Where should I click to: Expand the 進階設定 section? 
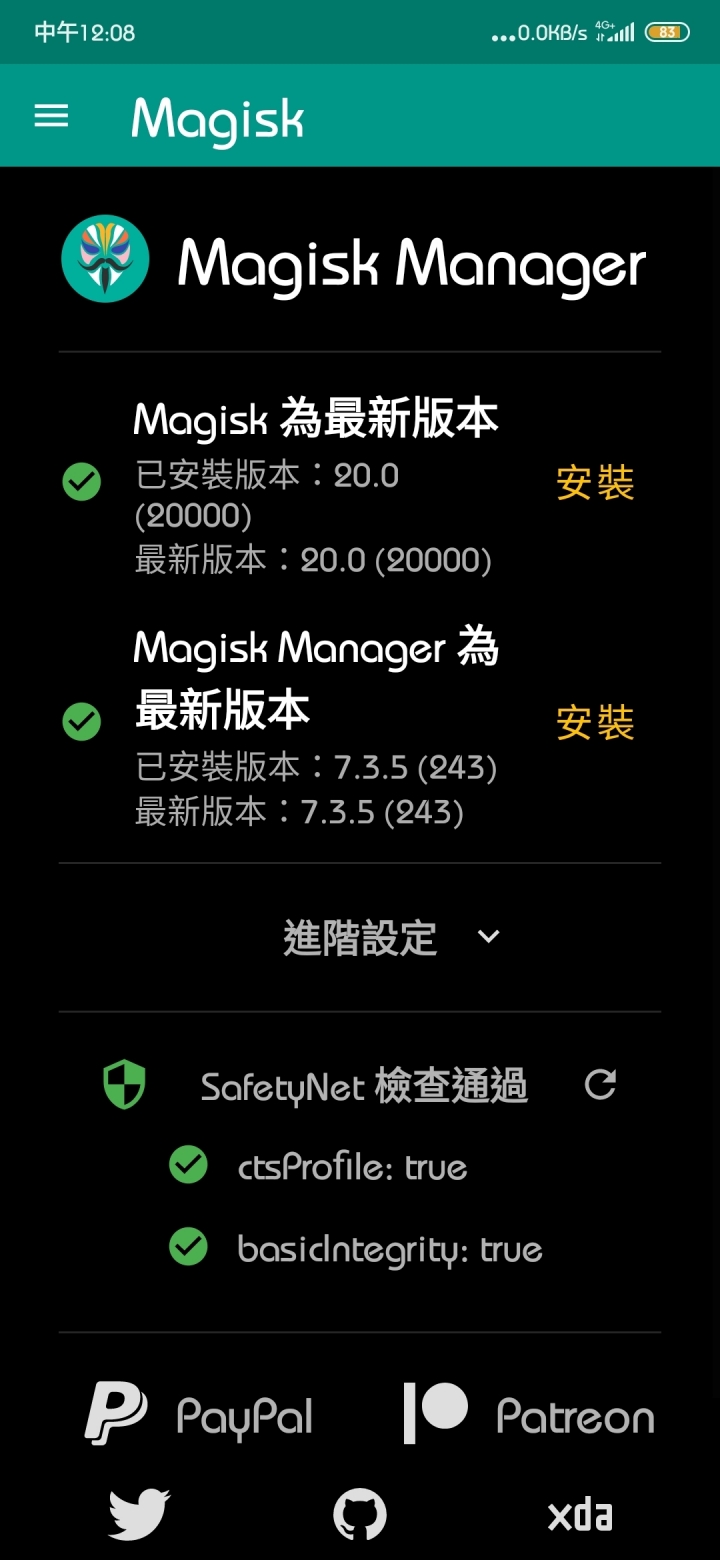pyautogui.click(x=390, y=937)
